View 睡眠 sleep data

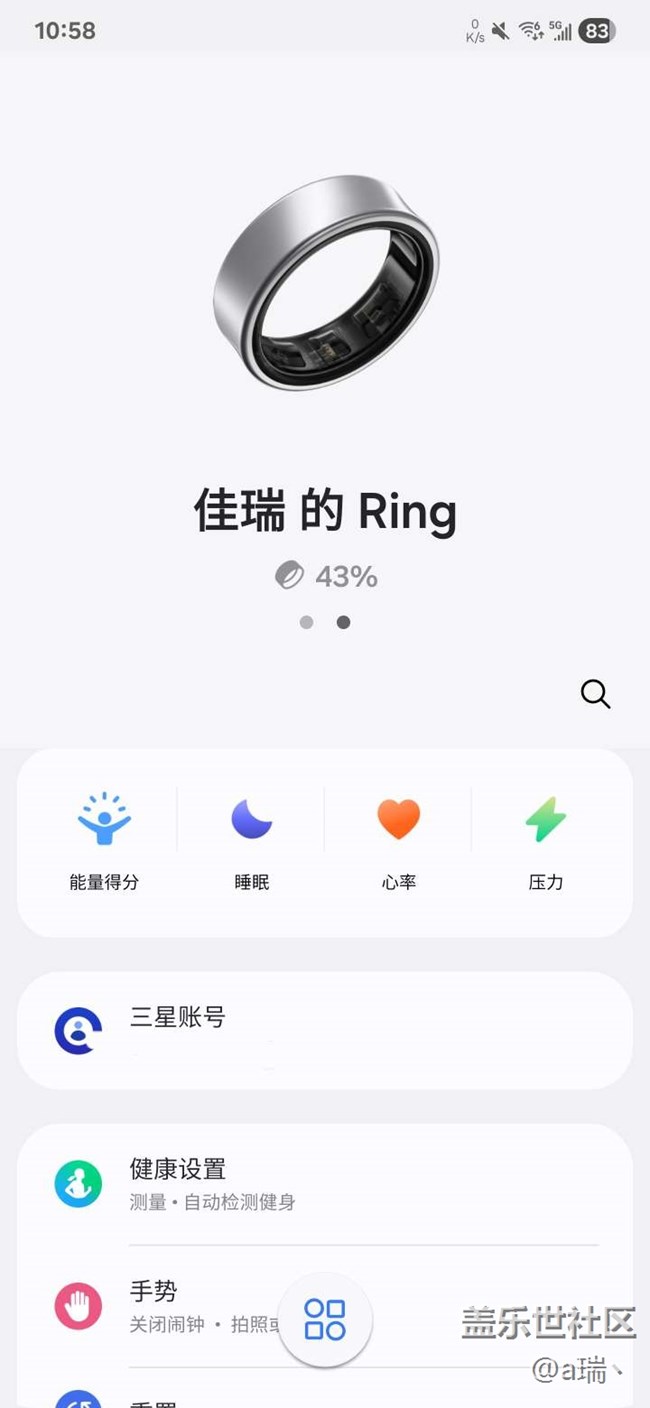[252, 840]
